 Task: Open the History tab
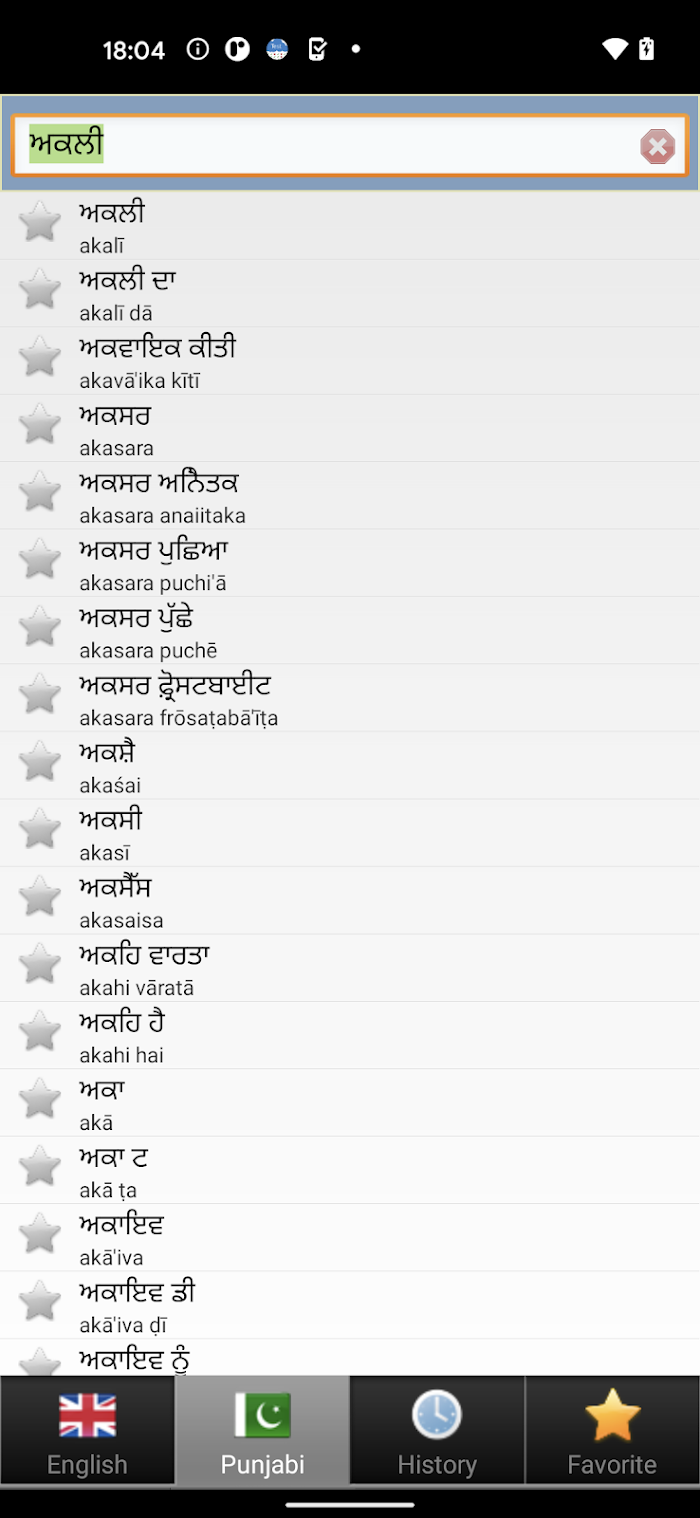(437, 1430)
